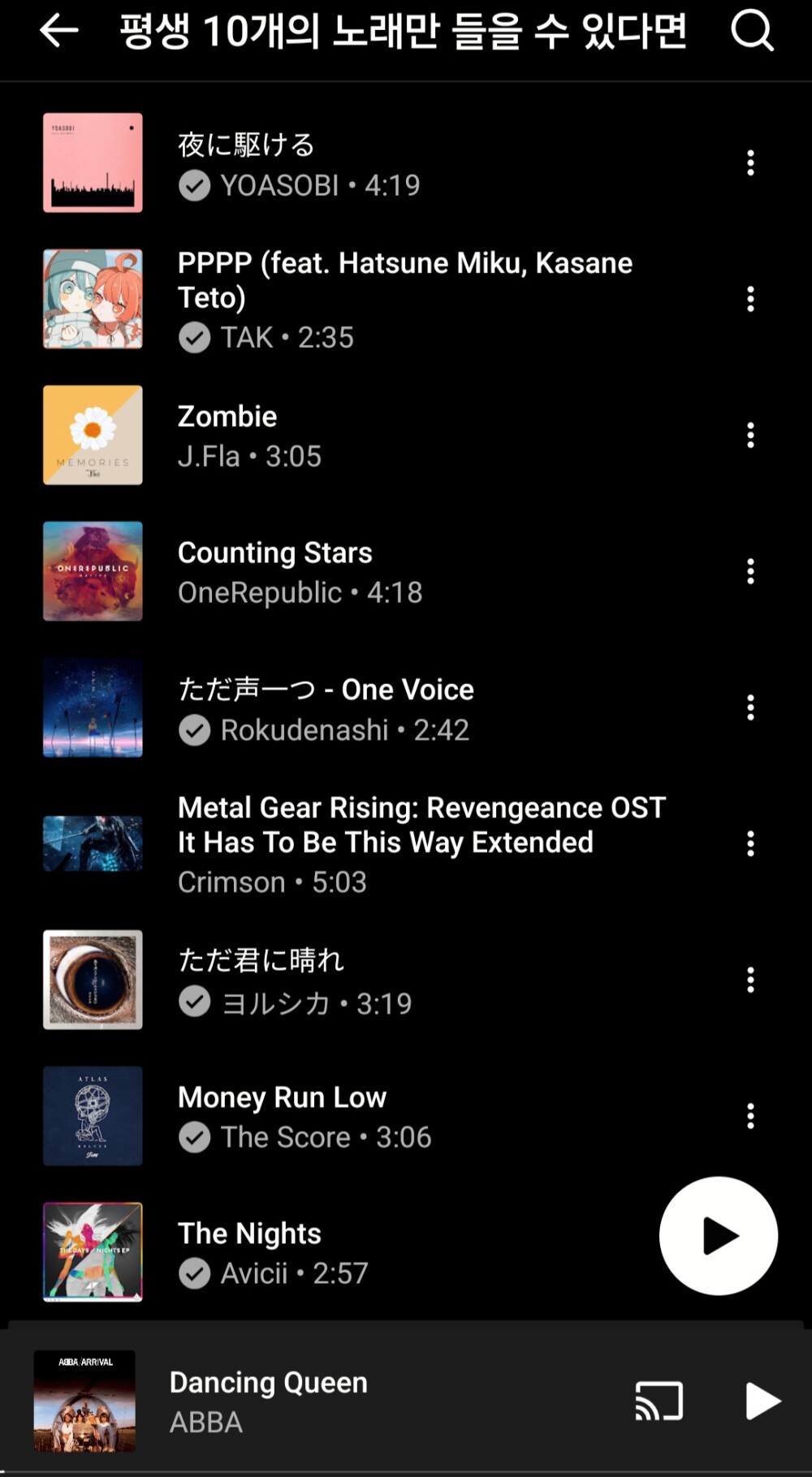Screen dimensions: 812x1477
Task: Show options for the Crimson track
Action: (x=750, y=844)
